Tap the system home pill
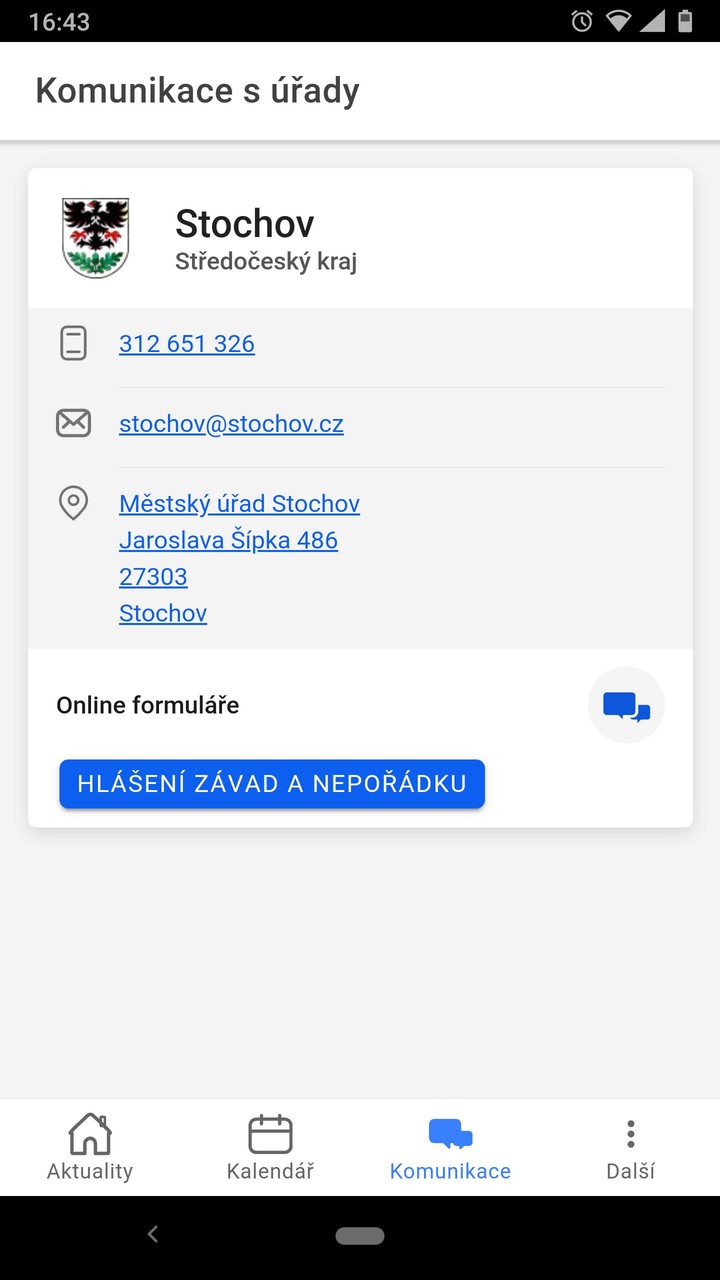 pos(360,1236)
